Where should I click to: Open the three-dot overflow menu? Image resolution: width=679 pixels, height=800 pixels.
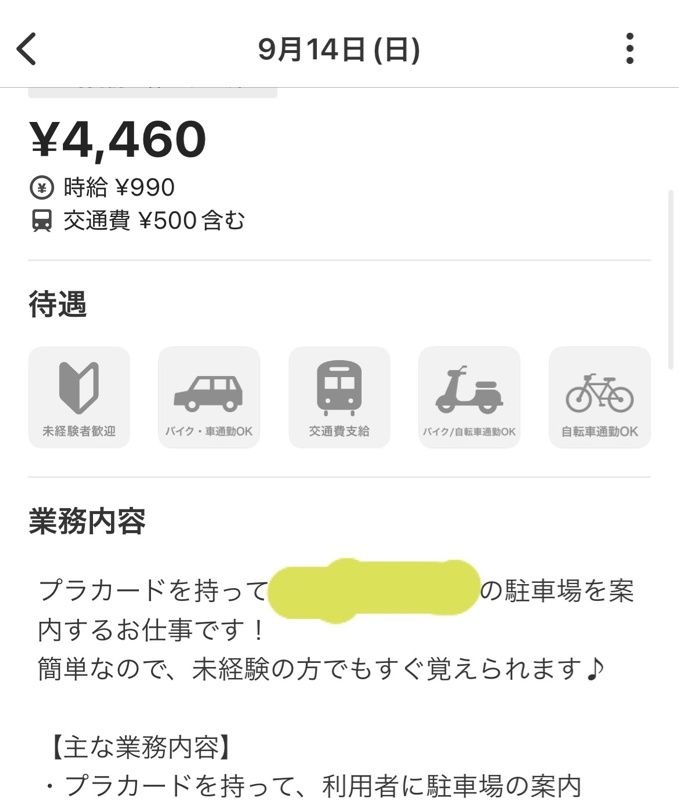[629, 48]
